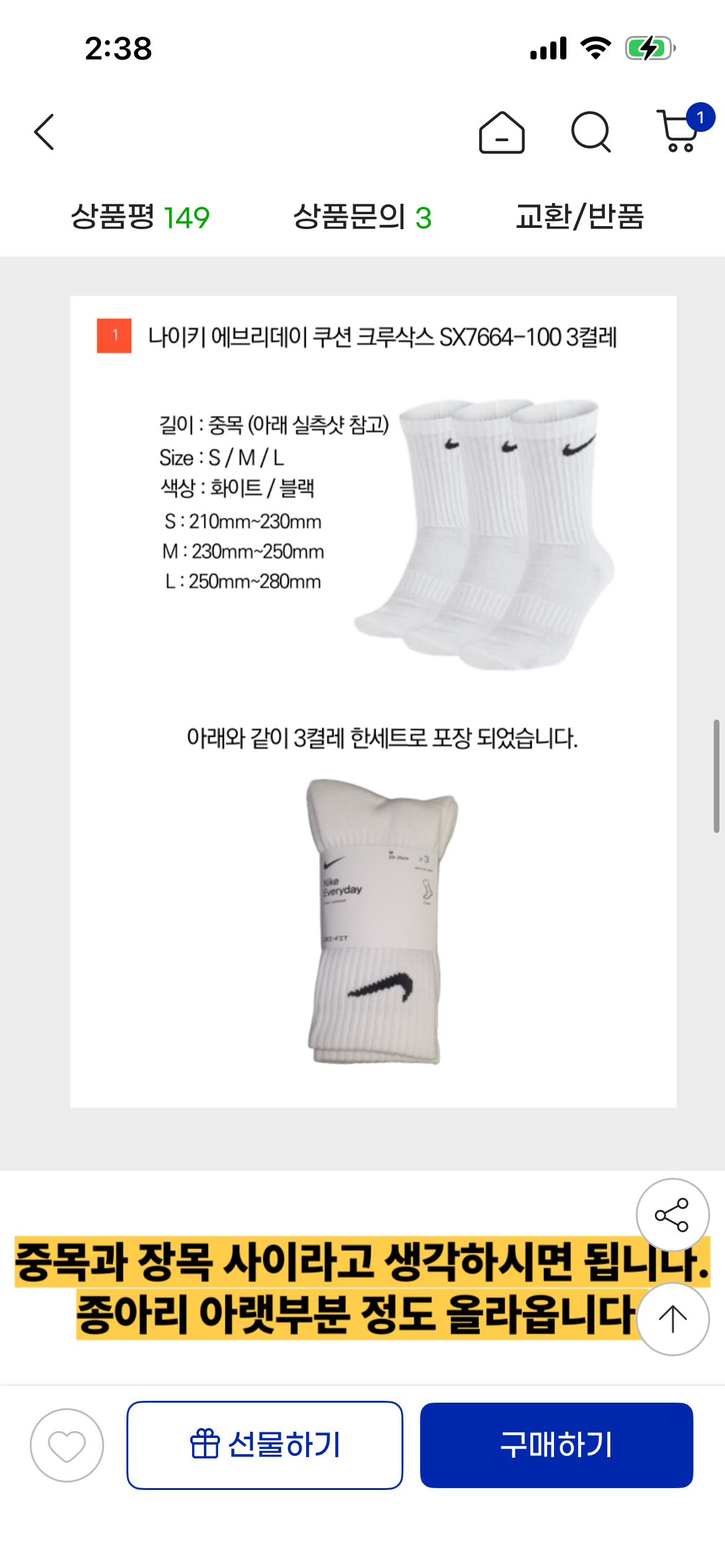Switch to the 교환/반품 tab

click(579, 217)
